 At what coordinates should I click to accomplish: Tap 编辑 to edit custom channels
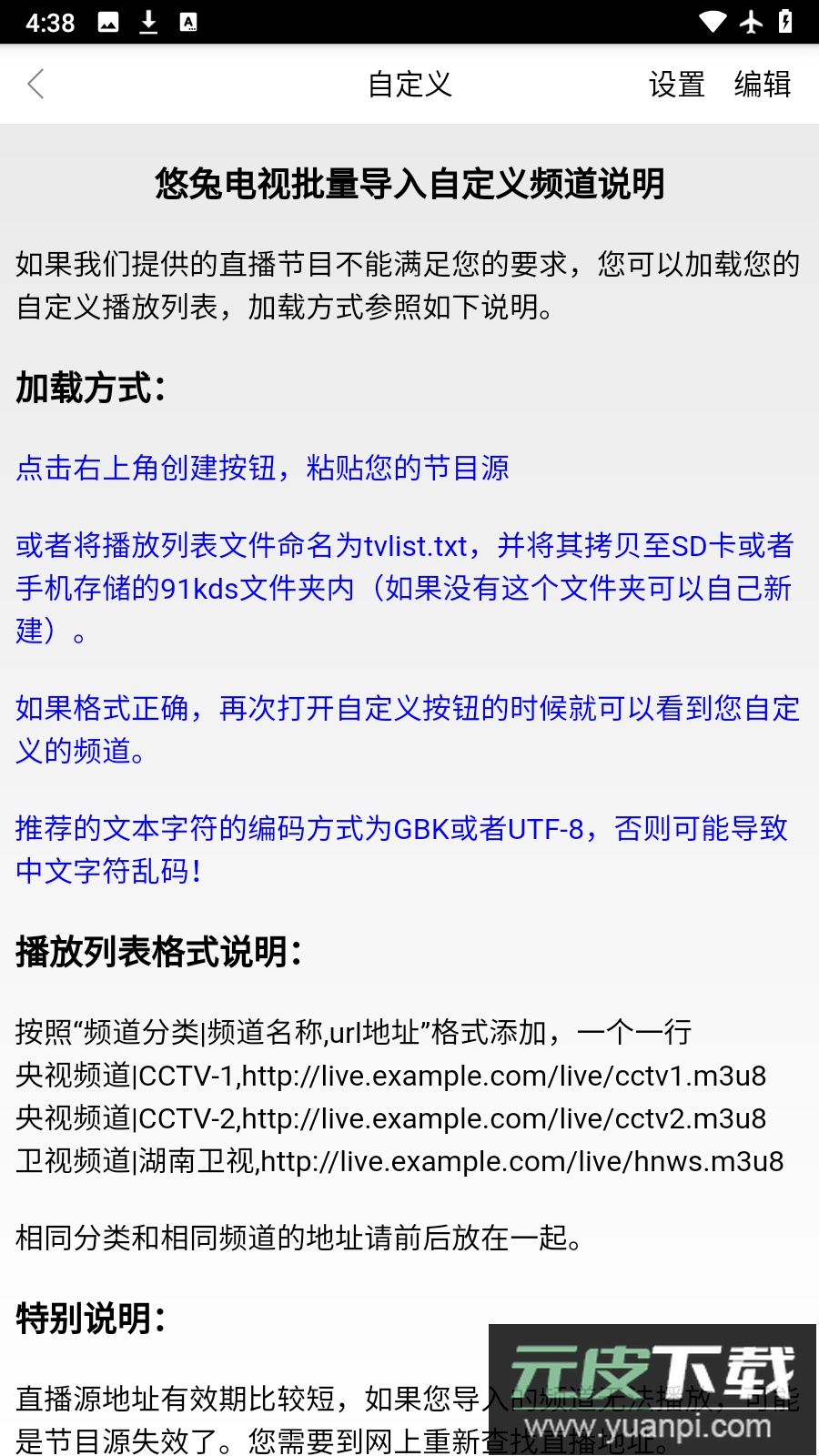[762, 85]
